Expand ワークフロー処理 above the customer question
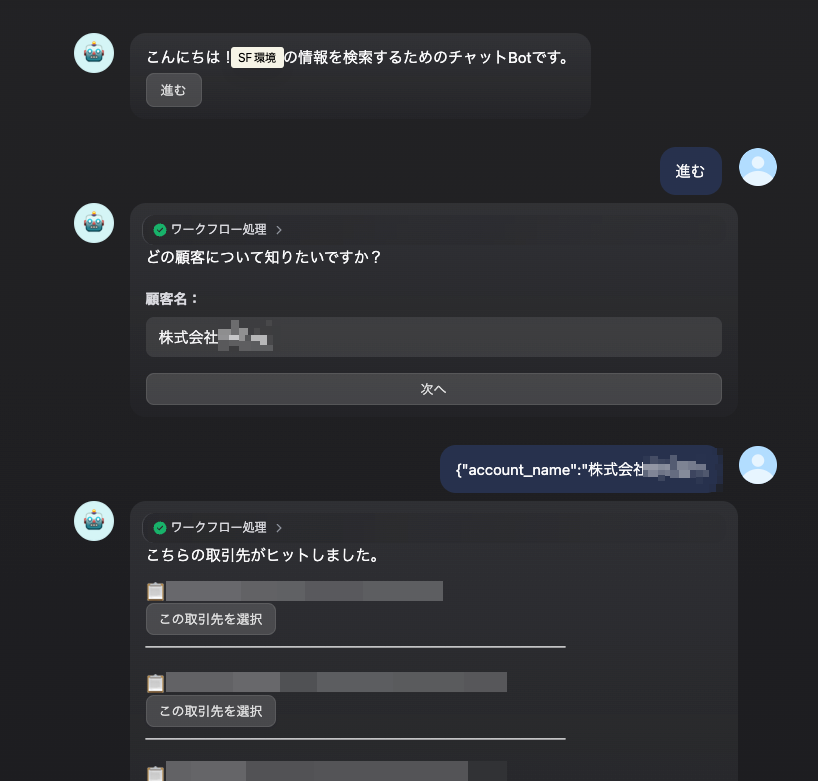This screenshot has height=781, width=818. [218, 229]
